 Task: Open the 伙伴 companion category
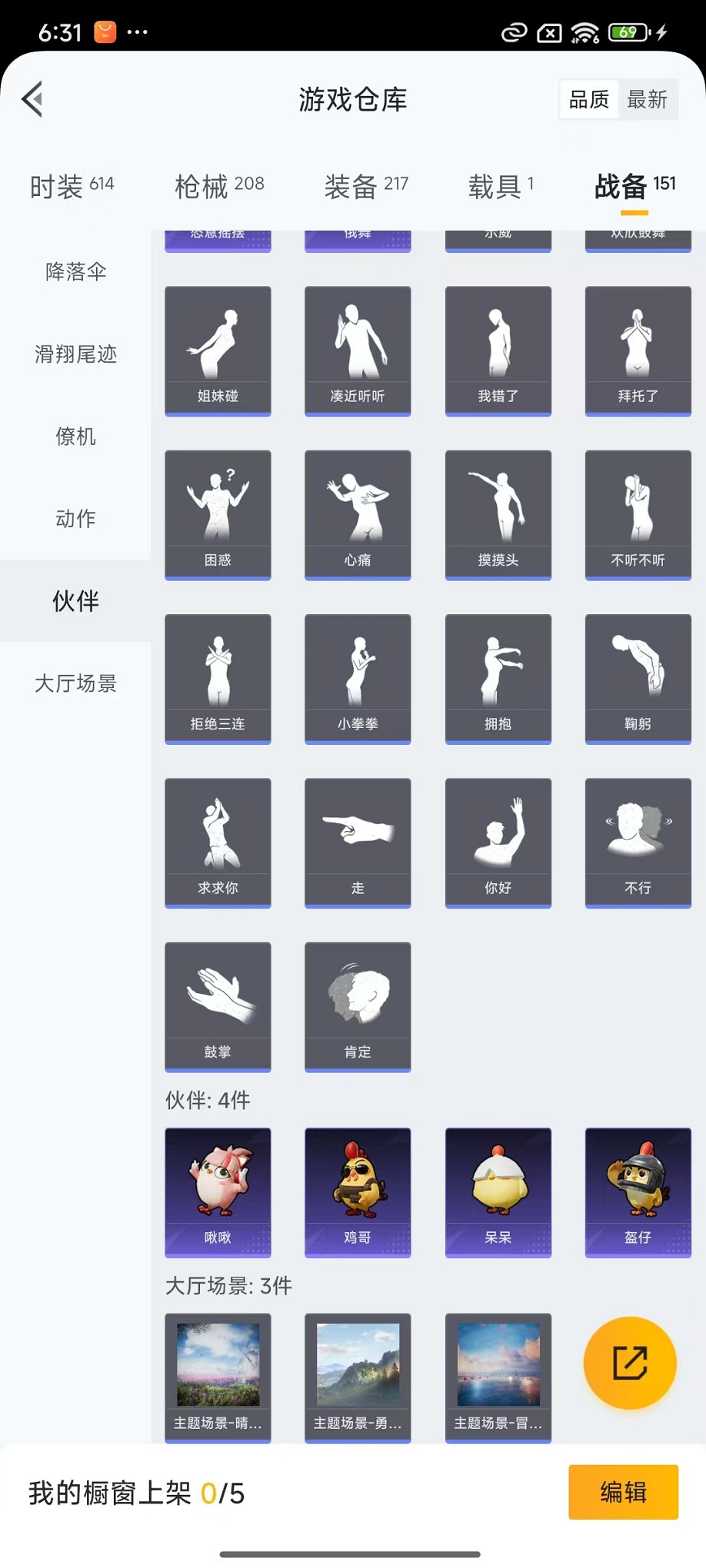(x=75, y=602)
